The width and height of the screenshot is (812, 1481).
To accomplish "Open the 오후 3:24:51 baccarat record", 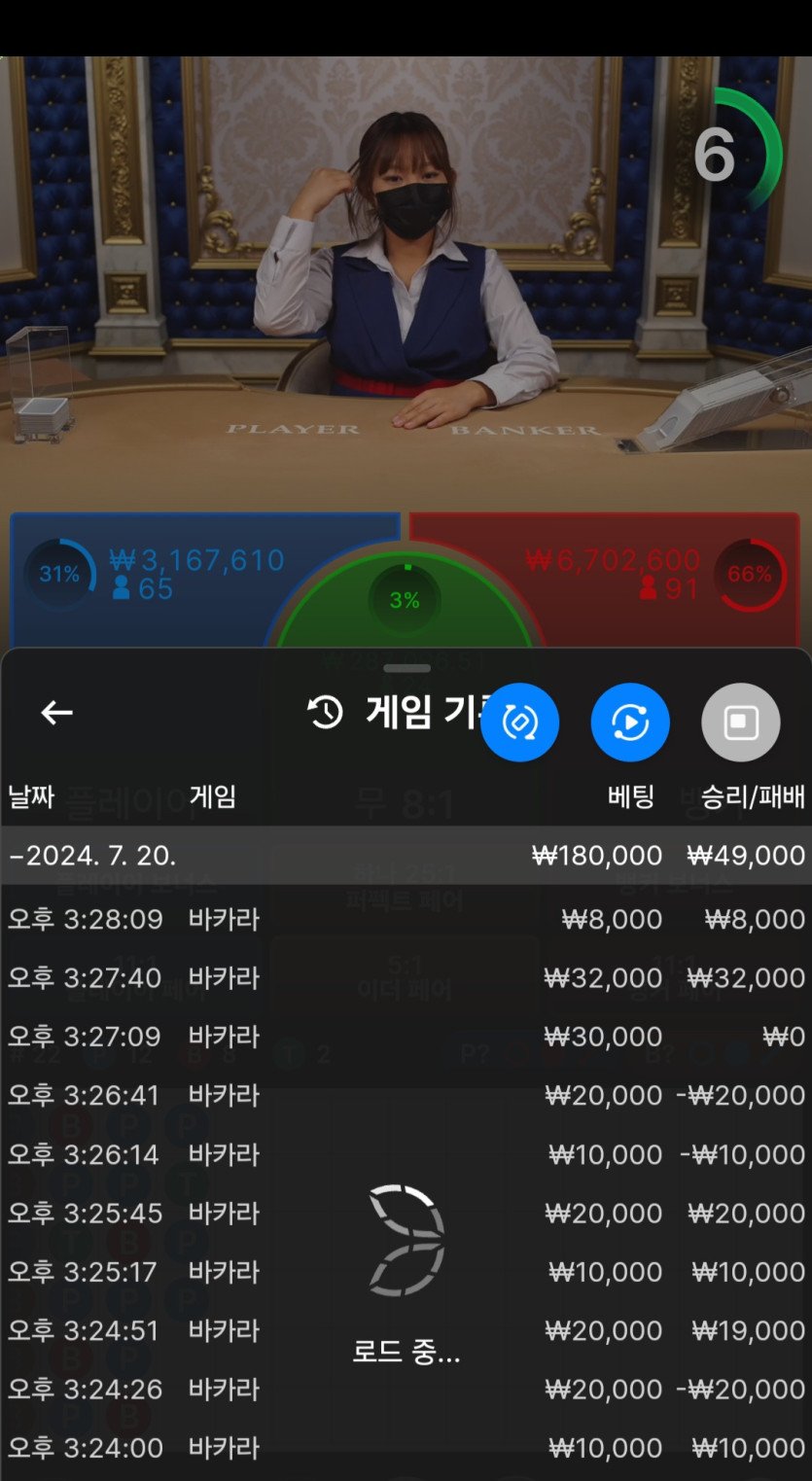I will tap(406, 1330).
